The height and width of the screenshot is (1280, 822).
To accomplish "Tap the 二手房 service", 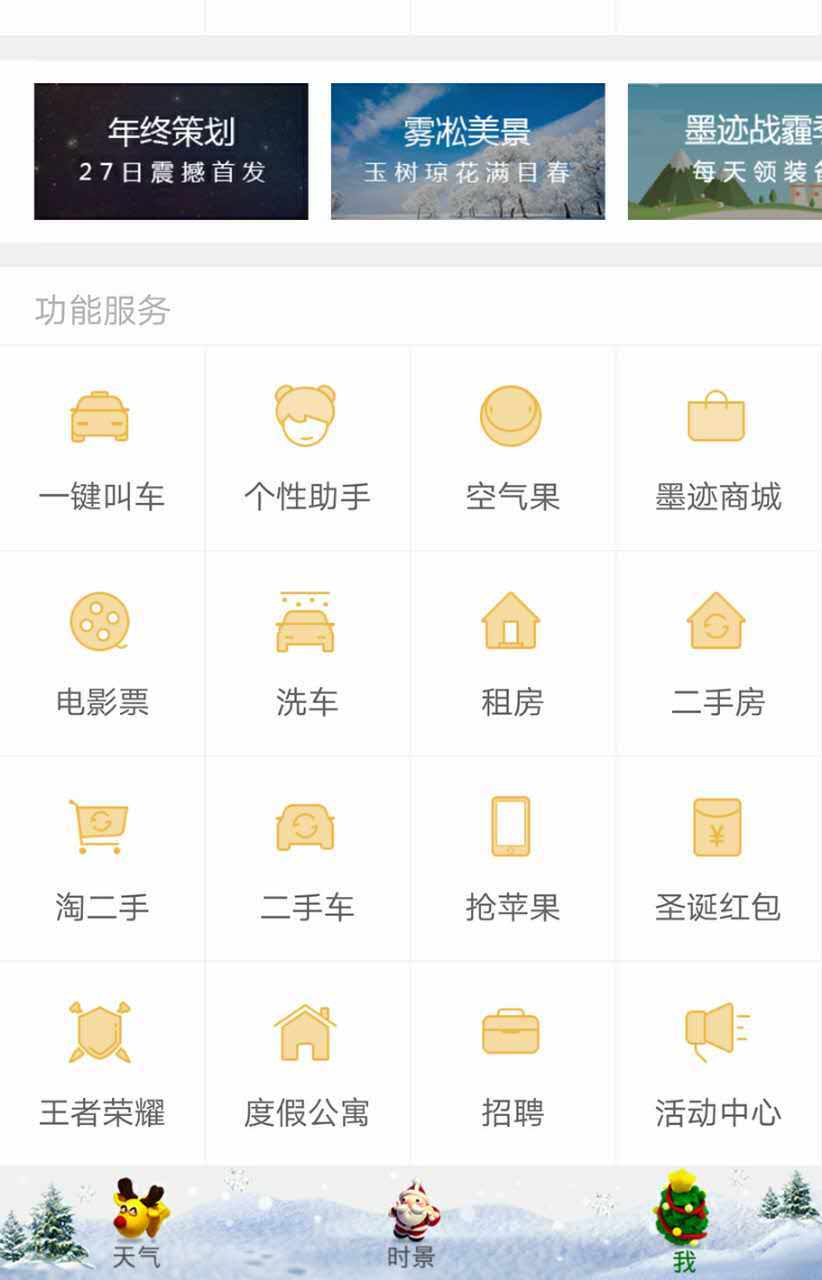I will 718,653.
